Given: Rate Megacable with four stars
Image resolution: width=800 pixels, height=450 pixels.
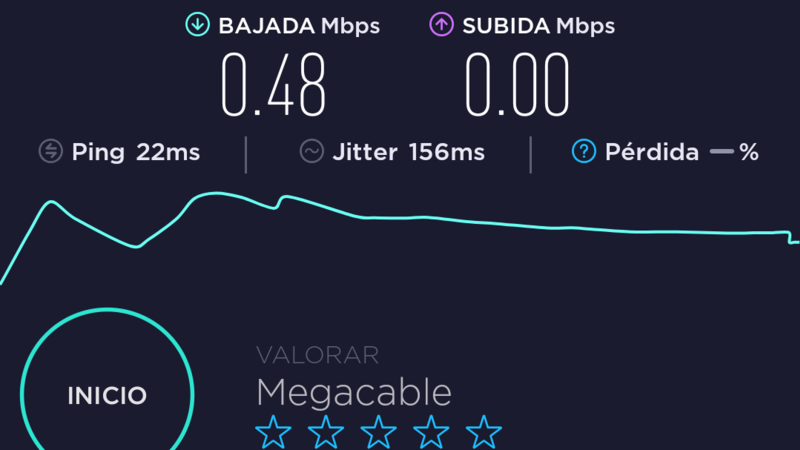Looking at the screenshot, I should 432,433.
